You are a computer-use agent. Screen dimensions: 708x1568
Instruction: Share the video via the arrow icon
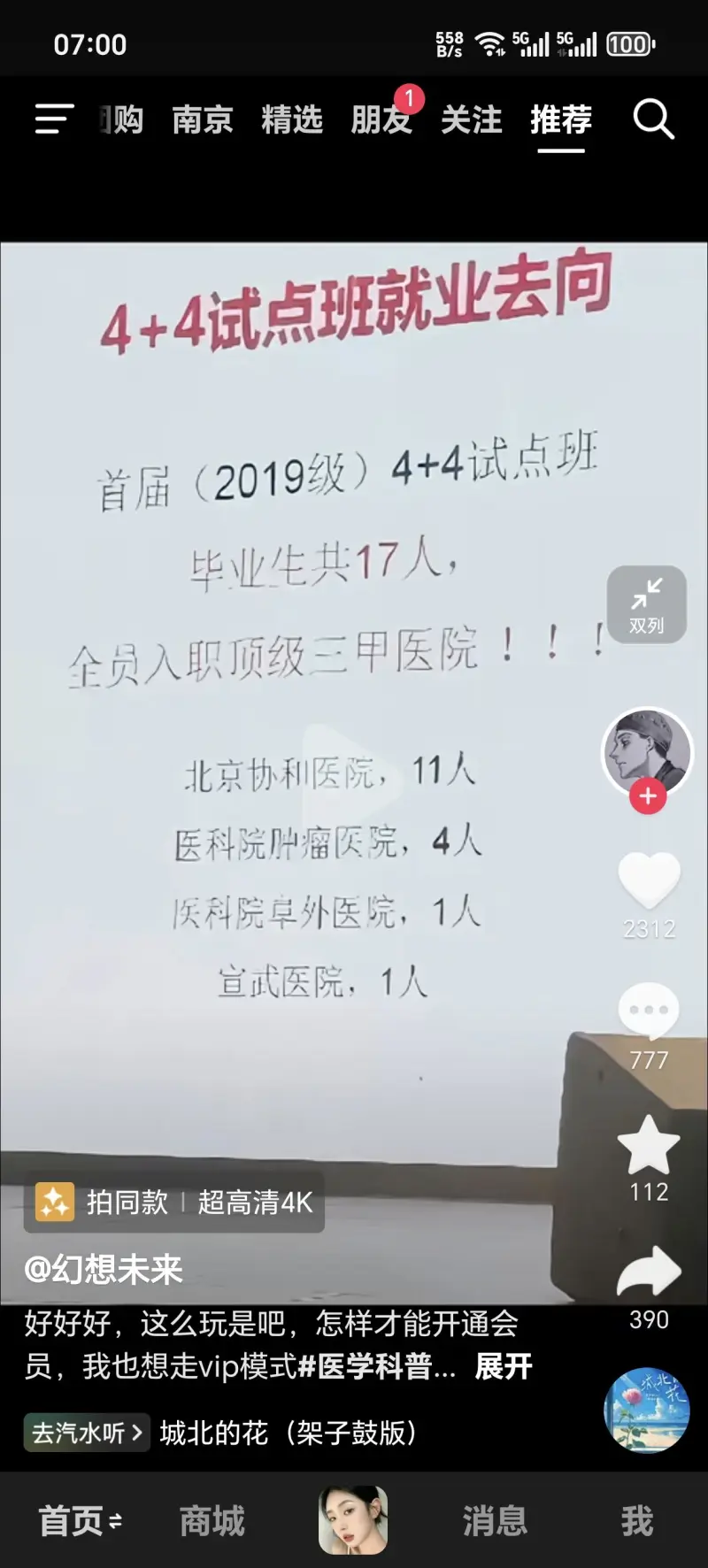(649, 1274)
